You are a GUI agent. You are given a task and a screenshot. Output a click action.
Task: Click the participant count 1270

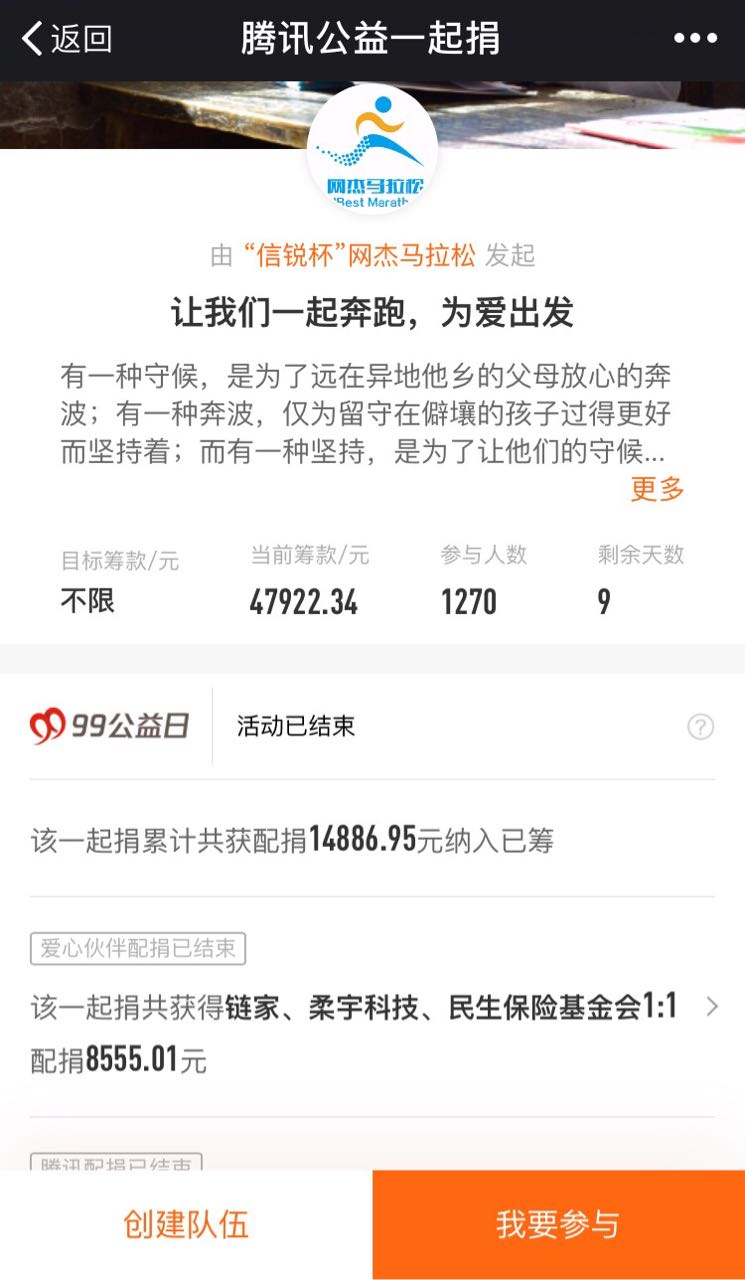tap(467, 601)
